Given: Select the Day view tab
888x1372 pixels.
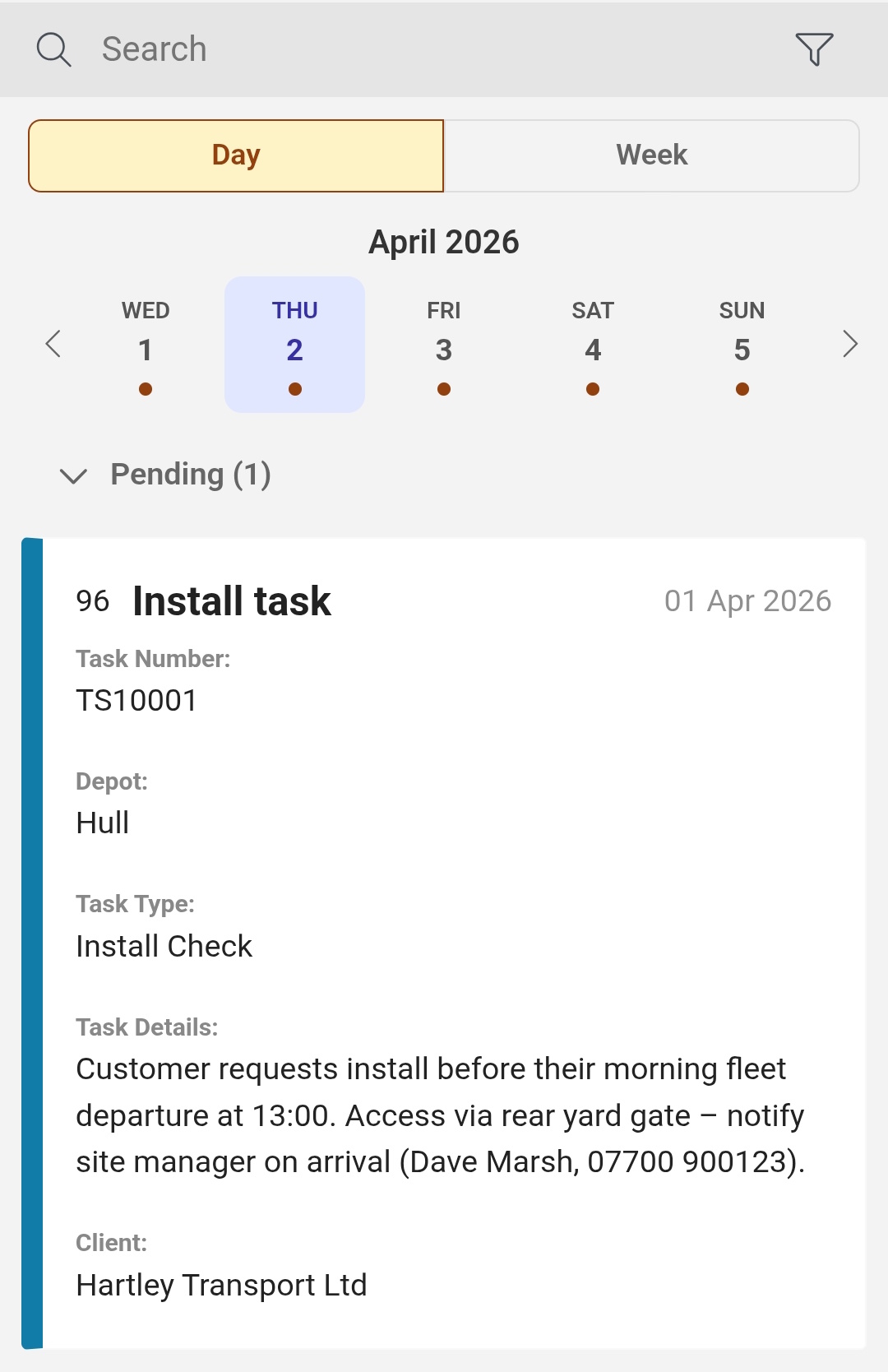Looking at the screenshot, I should pos(235,155).
